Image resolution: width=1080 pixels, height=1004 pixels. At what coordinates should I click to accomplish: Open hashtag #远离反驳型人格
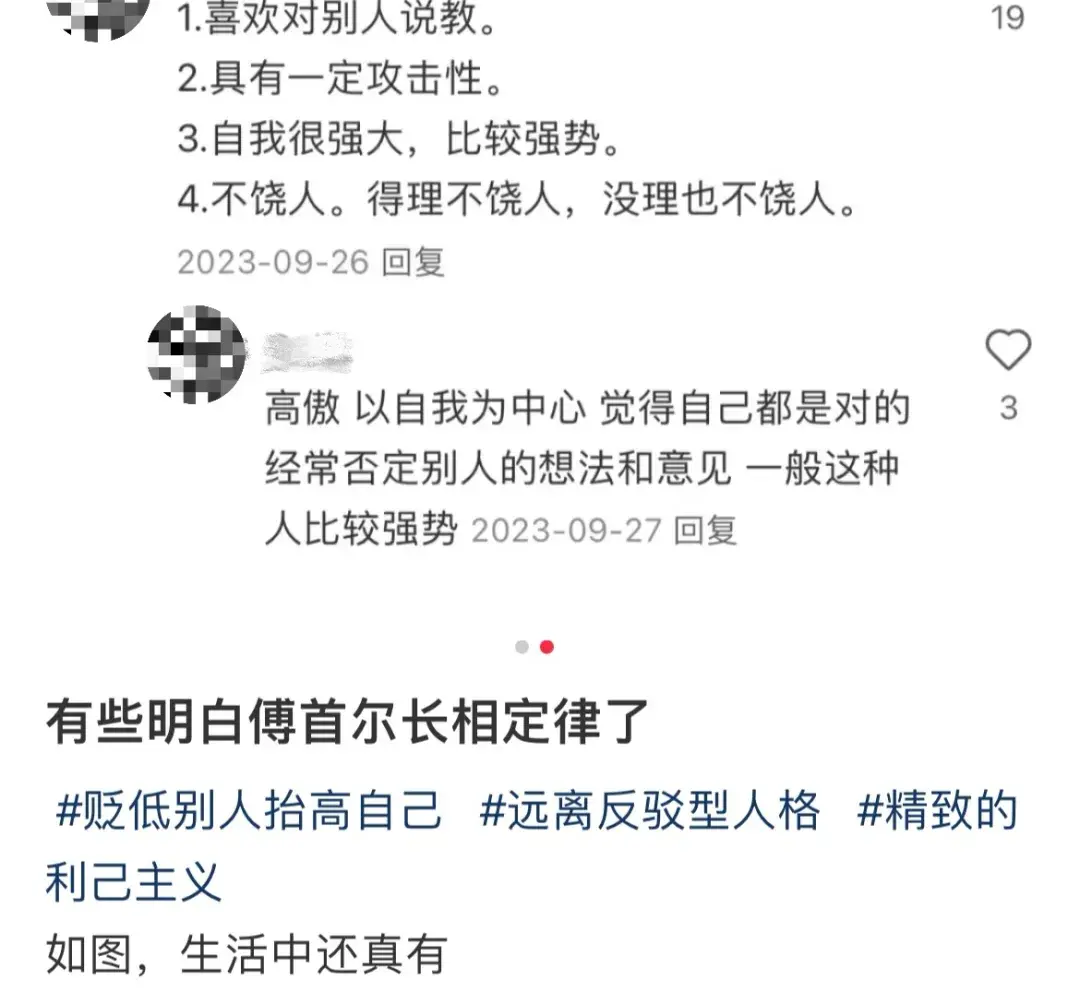[650, 811]
